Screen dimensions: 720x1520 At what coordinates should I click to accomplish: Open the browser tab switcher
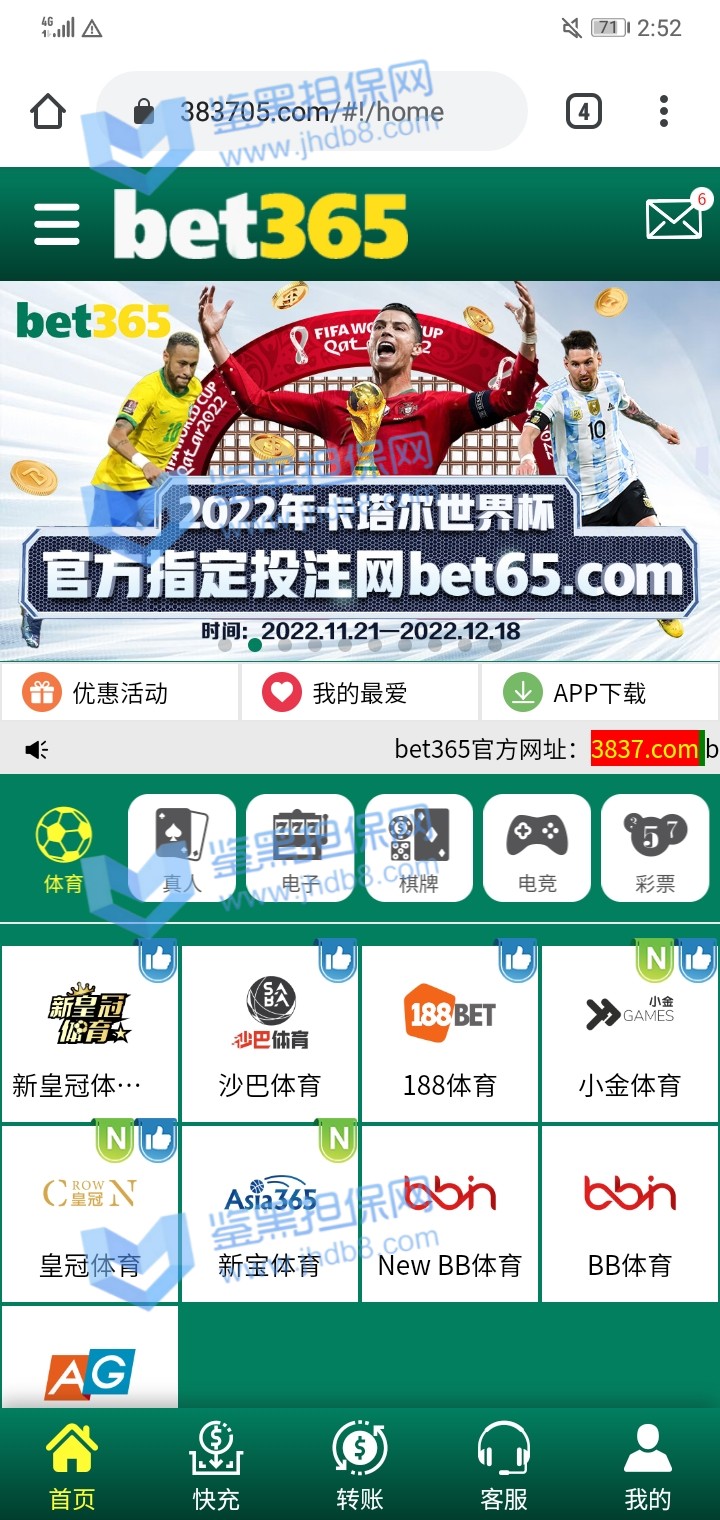click(584, 111)
